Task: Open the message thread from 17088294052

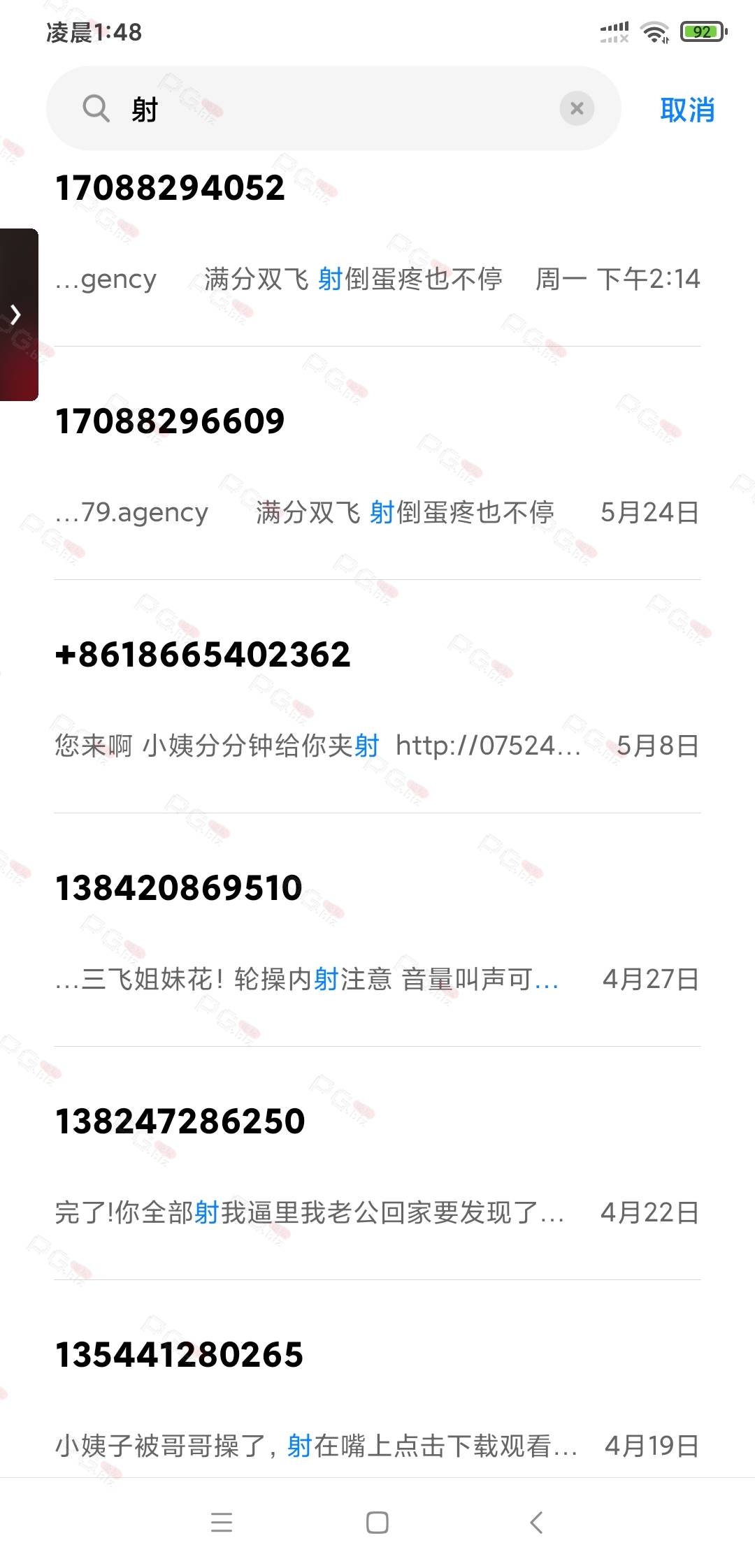Action: (377, 234)
